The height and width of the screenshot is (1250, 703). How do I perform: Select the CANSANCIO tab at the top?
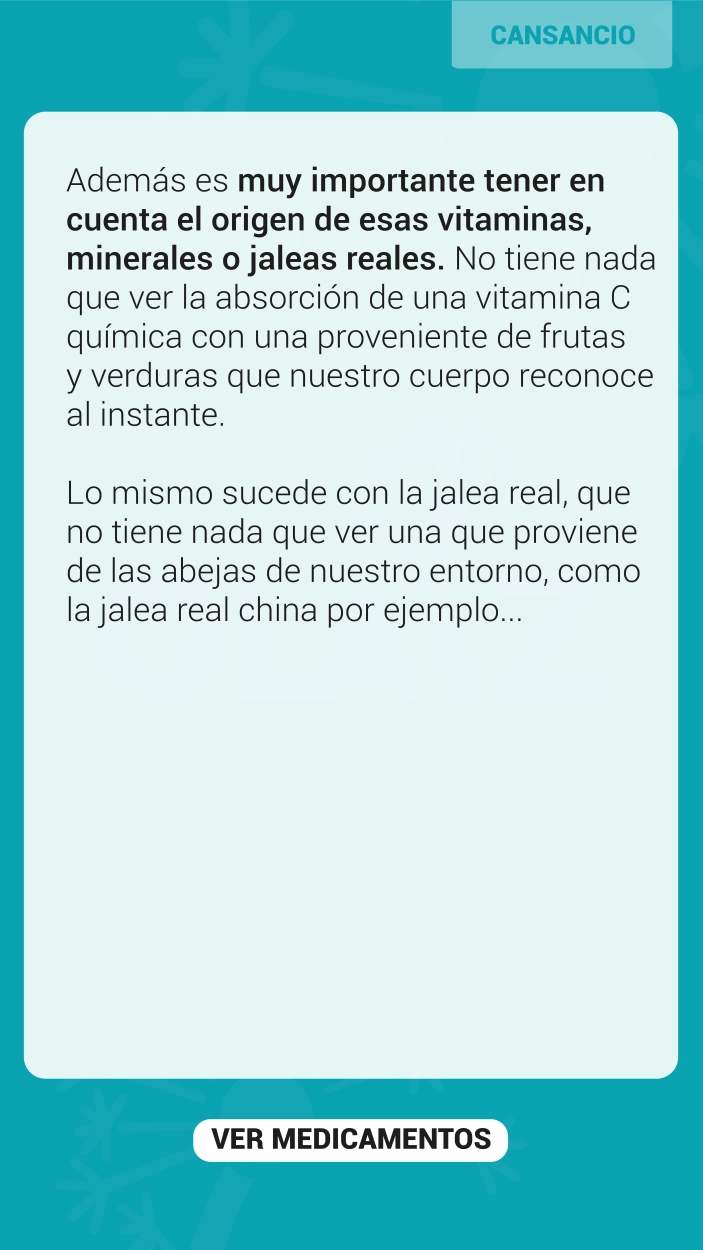pyautogui.click(x=562, y=35)
